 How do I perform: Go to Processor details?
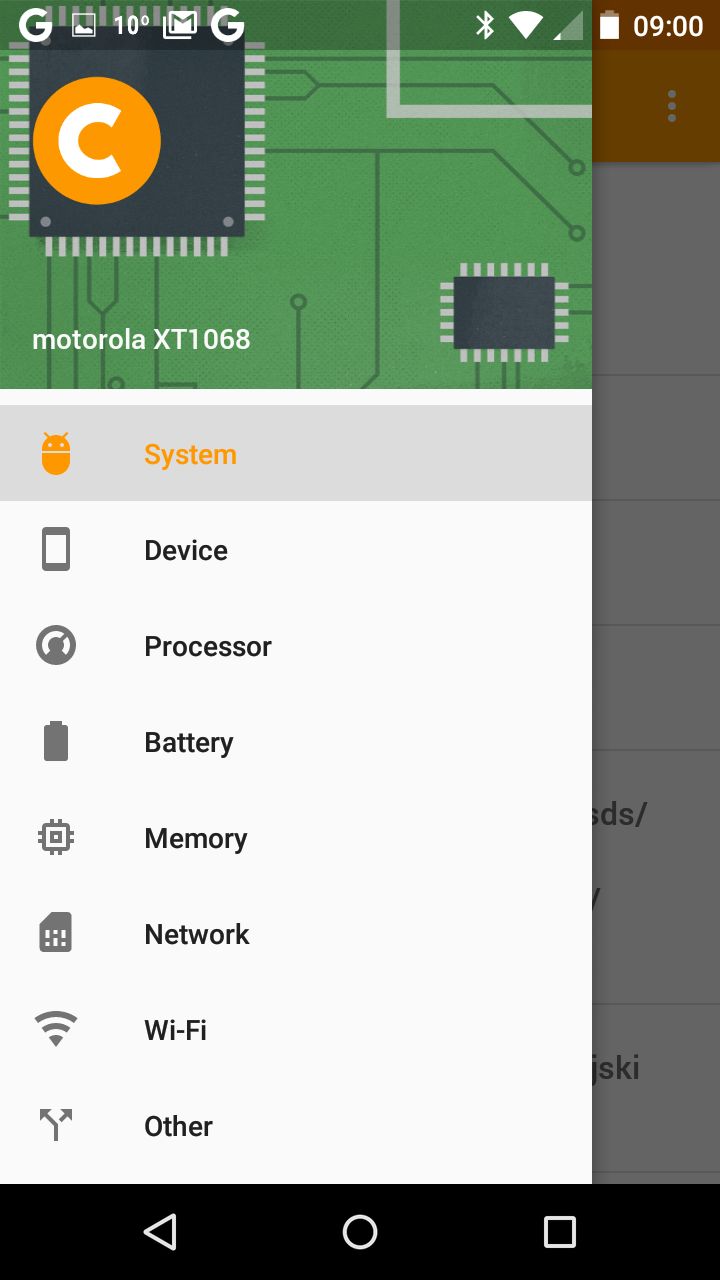(296, 645)
